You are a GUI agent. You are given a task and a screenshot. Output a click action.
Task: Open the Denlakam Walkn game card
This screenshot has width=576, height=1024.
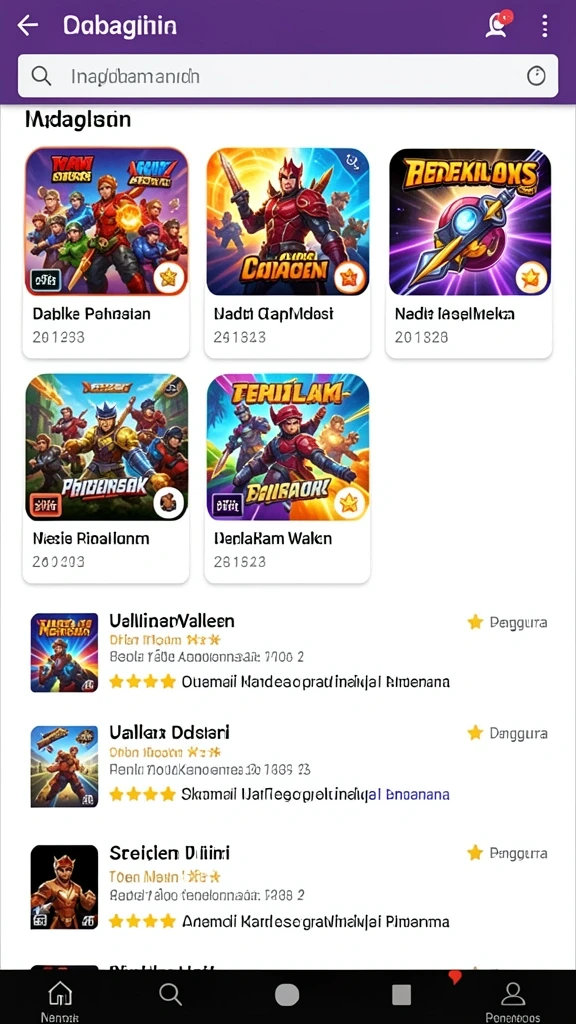287,478
